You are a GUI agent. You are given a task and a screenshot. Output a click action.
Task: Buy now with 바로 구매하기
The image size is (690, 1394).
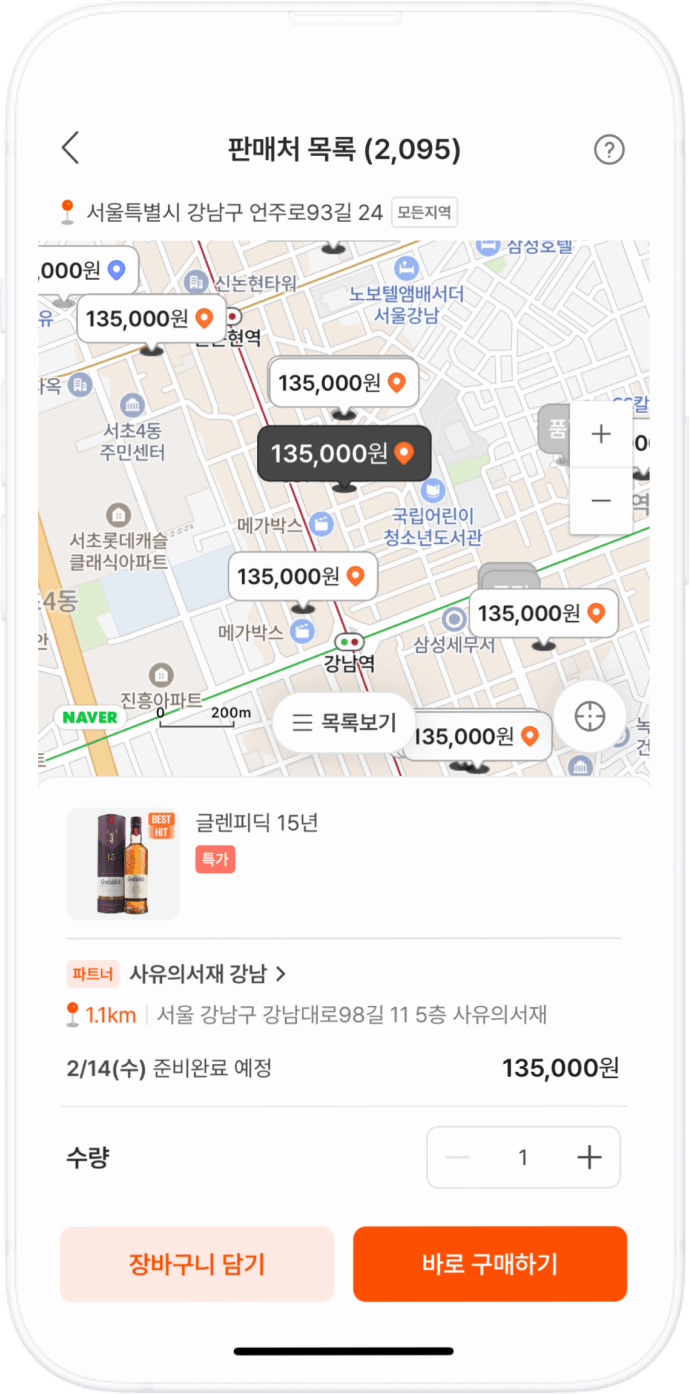coord(490,1264)
